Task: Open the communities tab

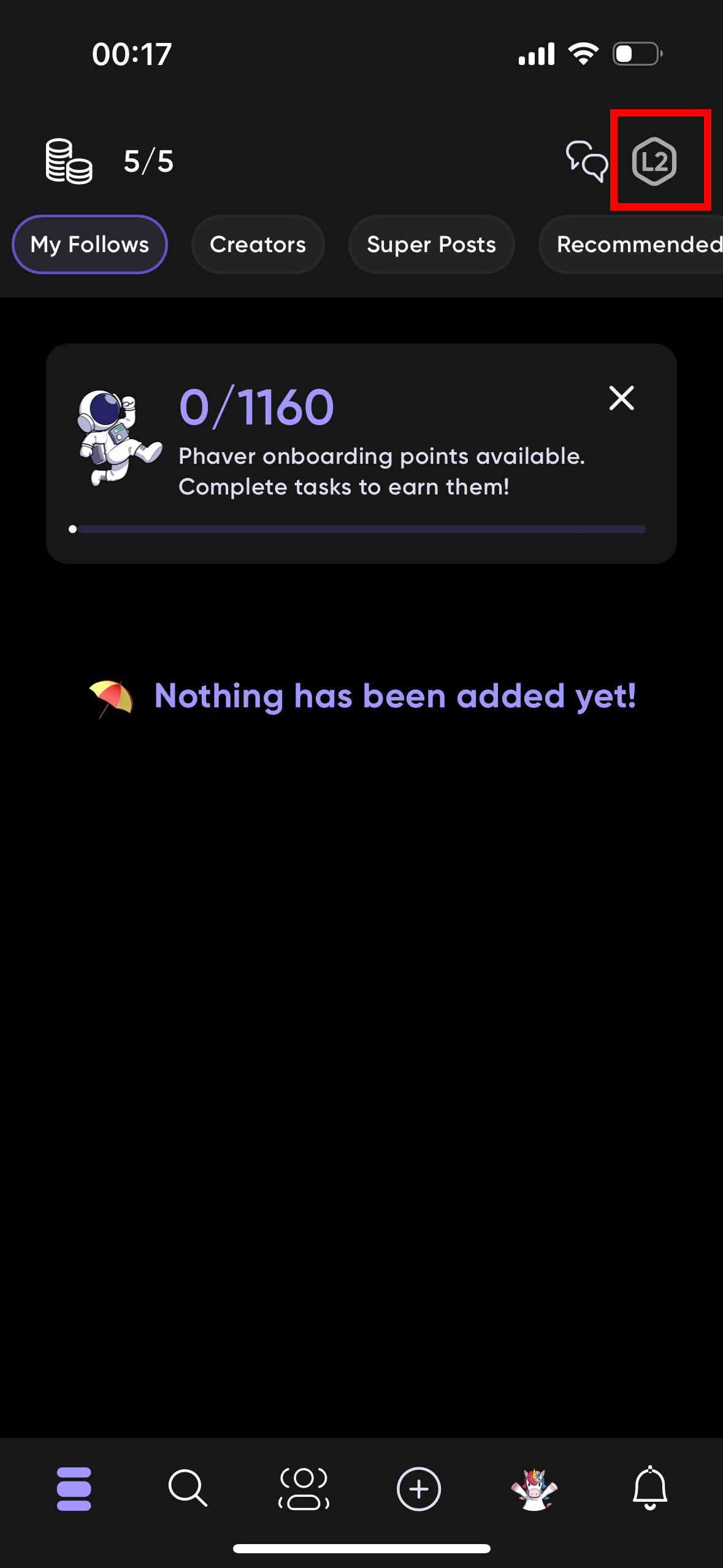Action: 304,1488
